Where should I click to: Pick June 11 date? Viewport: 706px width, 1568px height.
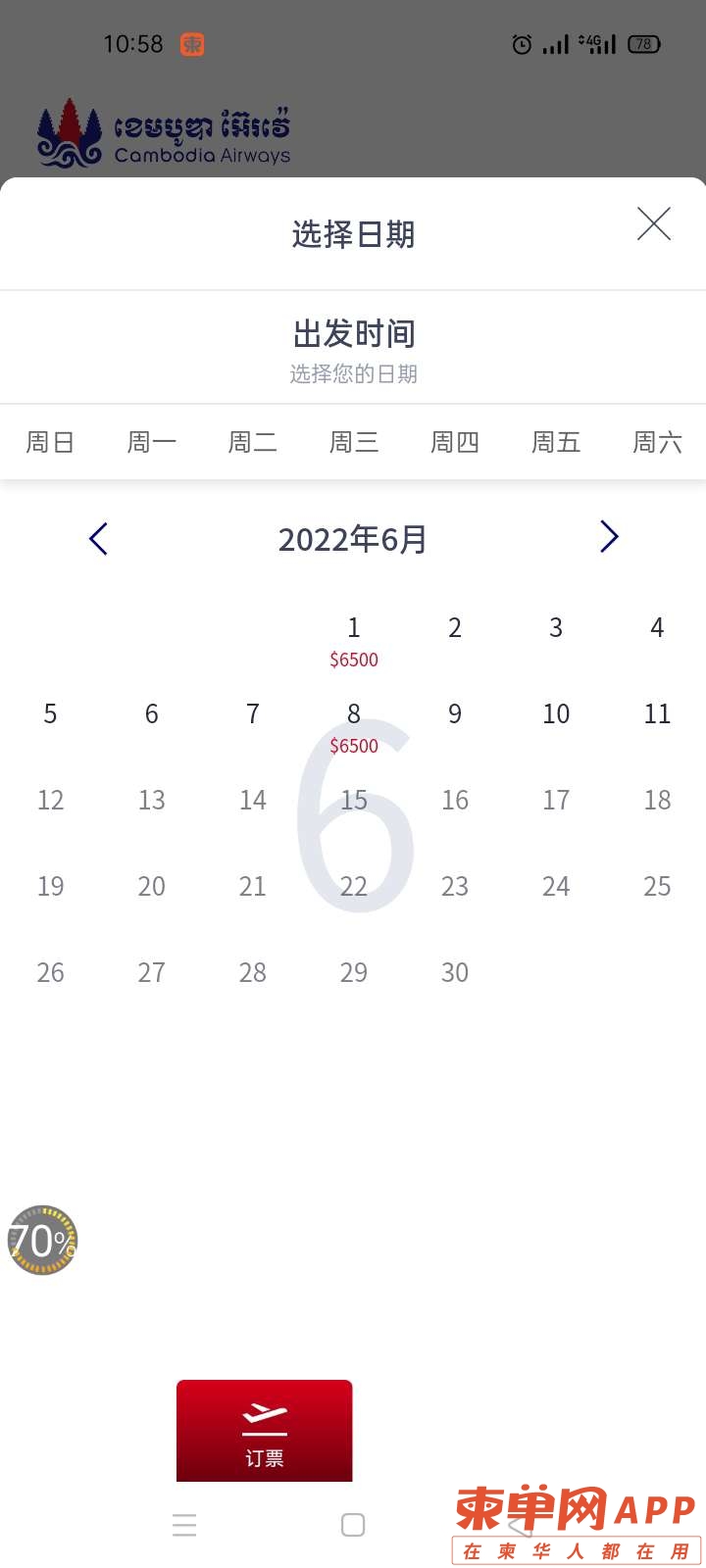(657, 714)
